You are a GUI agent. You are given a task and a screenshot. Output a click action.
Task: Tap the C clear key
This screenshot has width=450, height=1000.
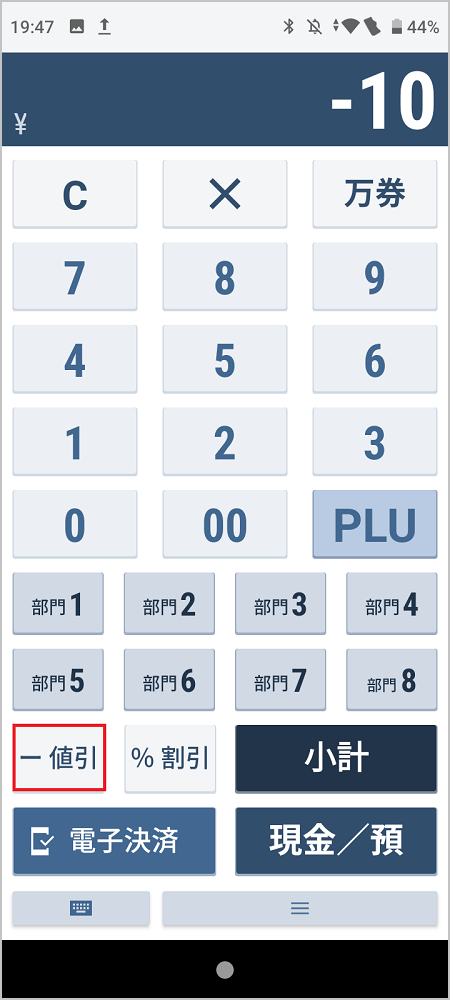75,194
